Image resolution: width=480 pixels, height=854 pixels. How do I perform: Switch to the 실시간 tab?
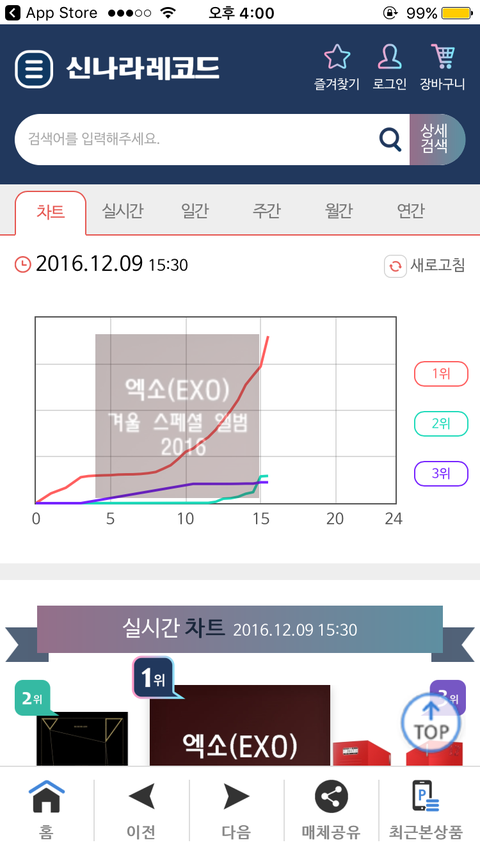123,211
